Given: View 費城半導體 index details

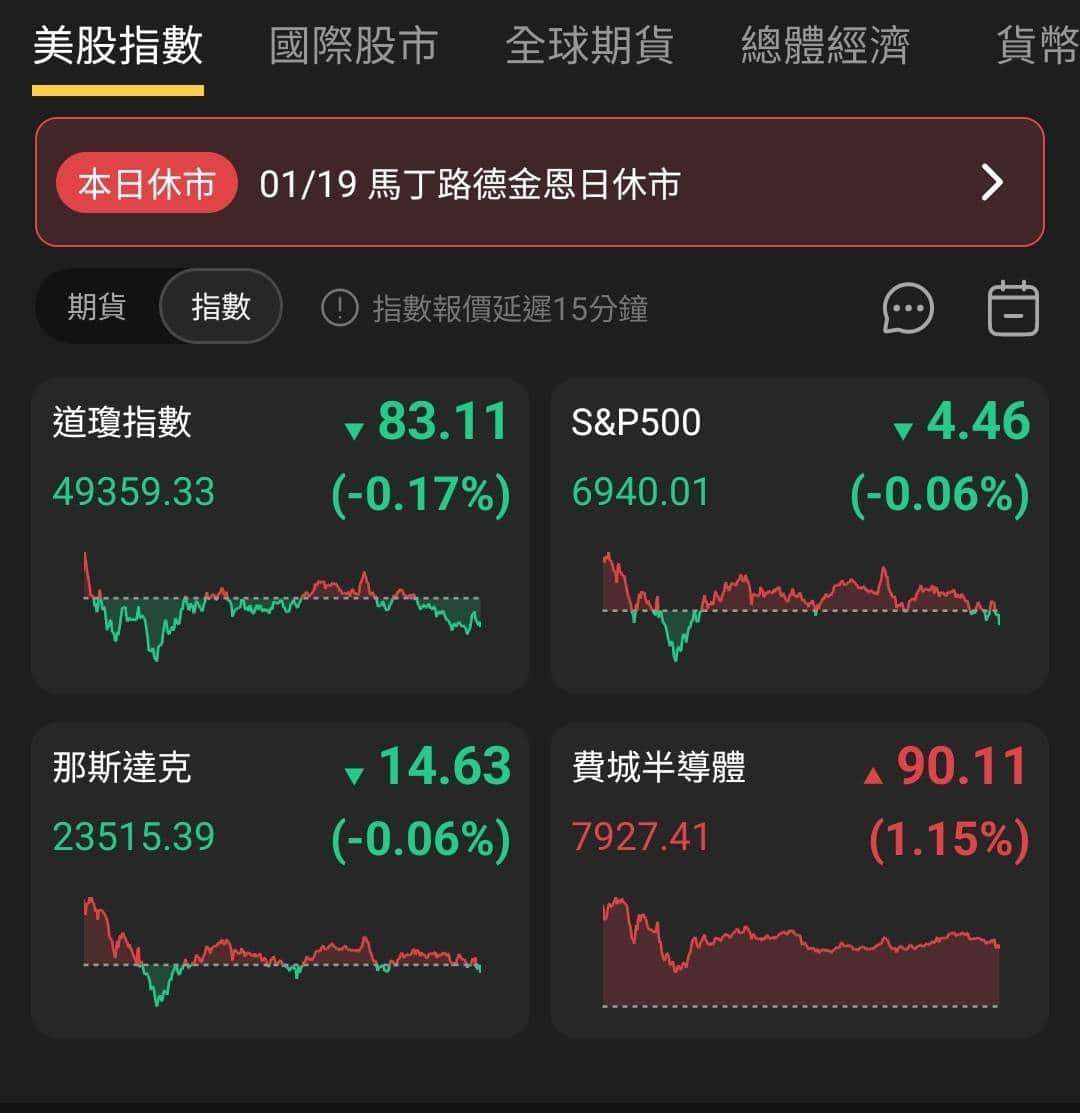Looking at the screenshot, I should pyautogui.click(x=799, y=880).
